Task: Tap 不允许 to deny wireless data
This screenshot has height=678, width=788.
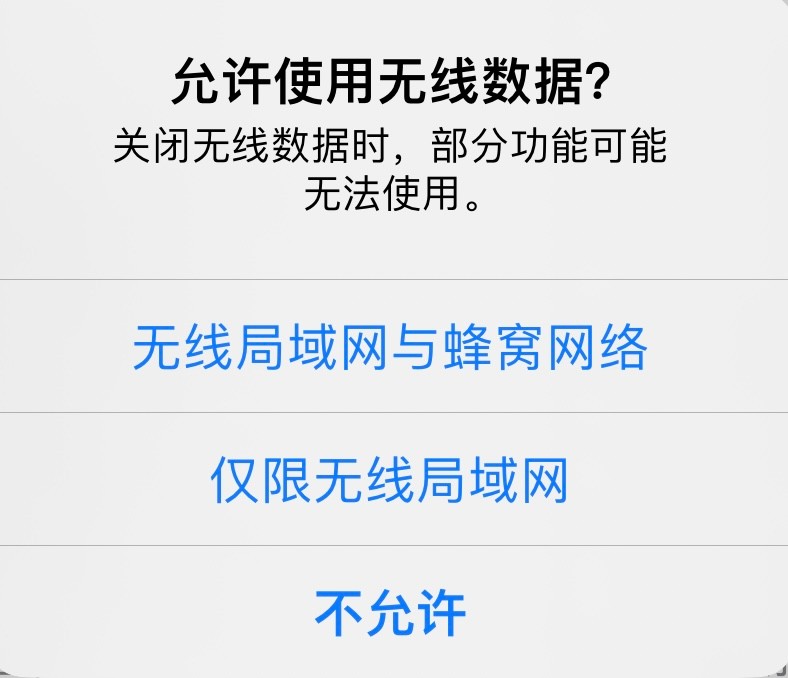Action: (x=390, y=612)
